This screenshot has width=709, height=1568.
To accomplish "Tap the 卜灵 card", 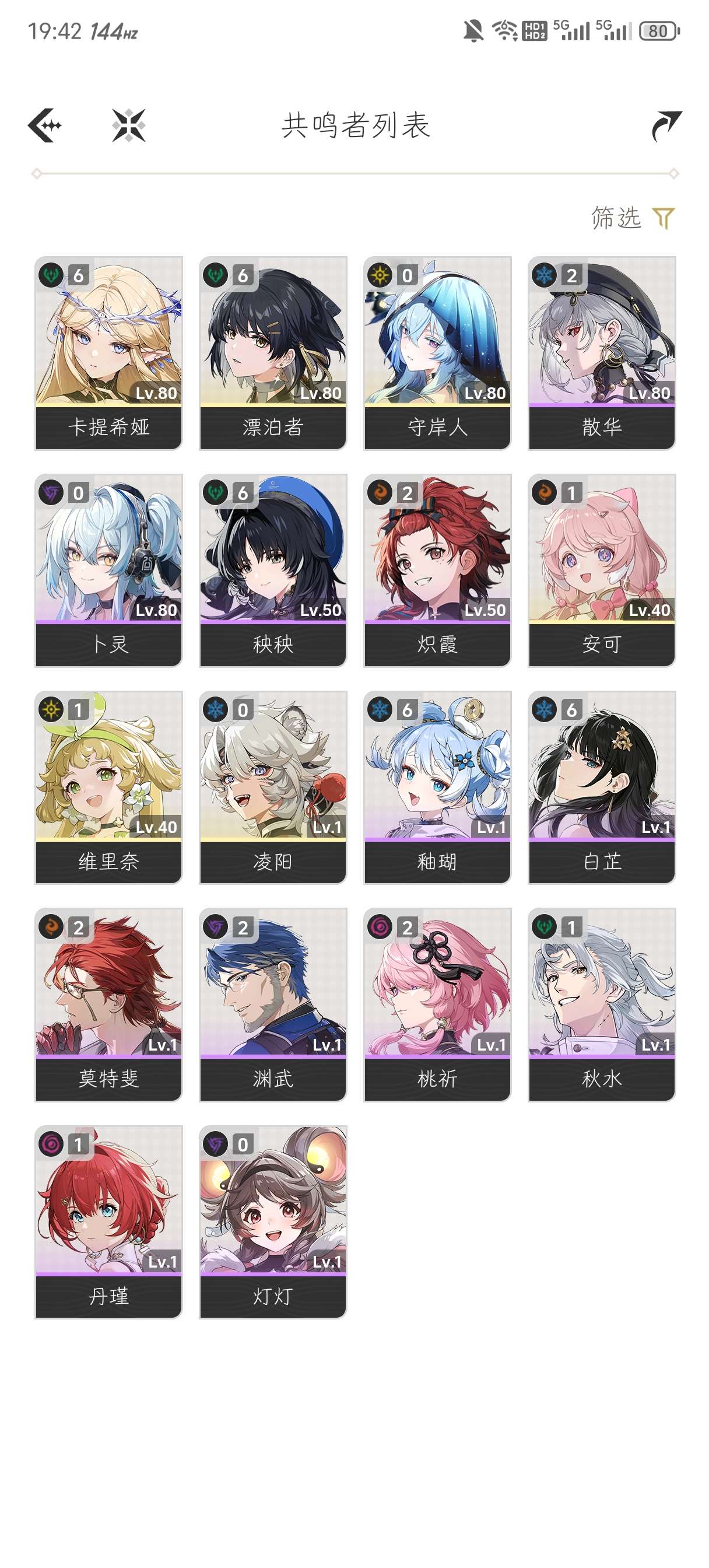I will click(108, 570).
